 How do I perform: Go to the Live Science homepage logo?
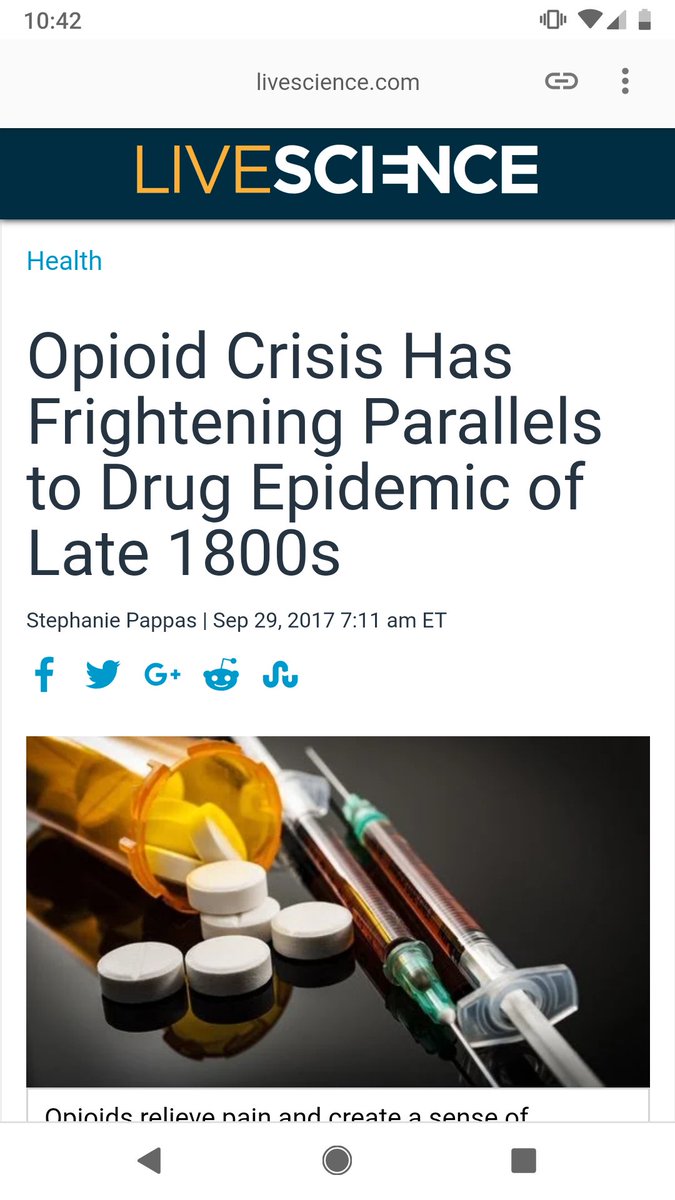pyautogui.click(x=337, y=171)
